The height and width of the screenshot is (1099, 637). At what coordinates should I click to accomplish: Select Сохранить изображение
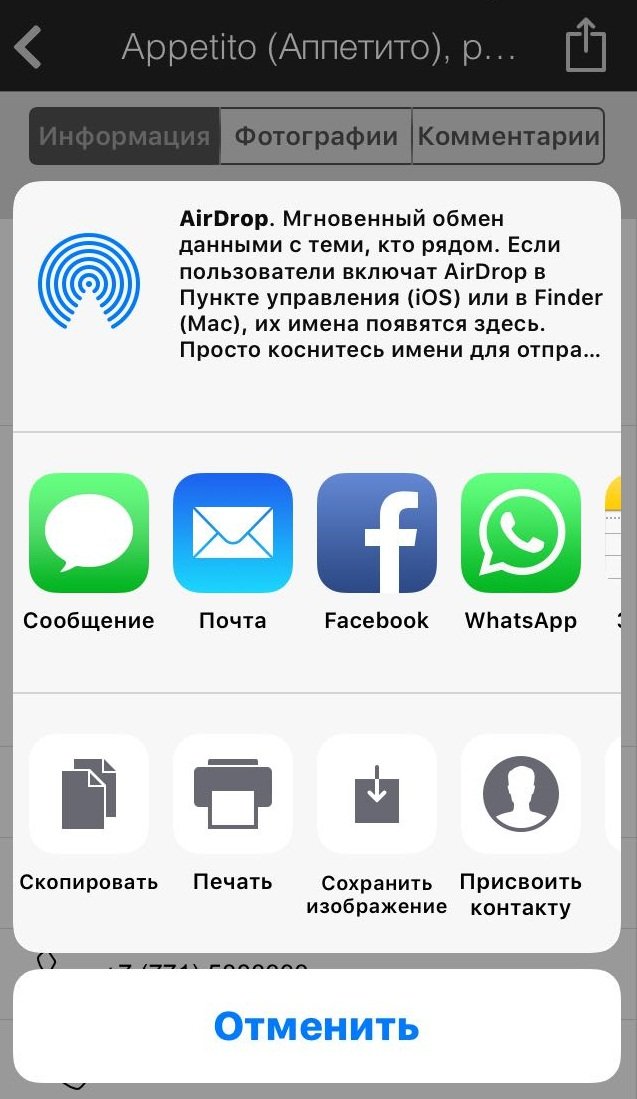377,794
